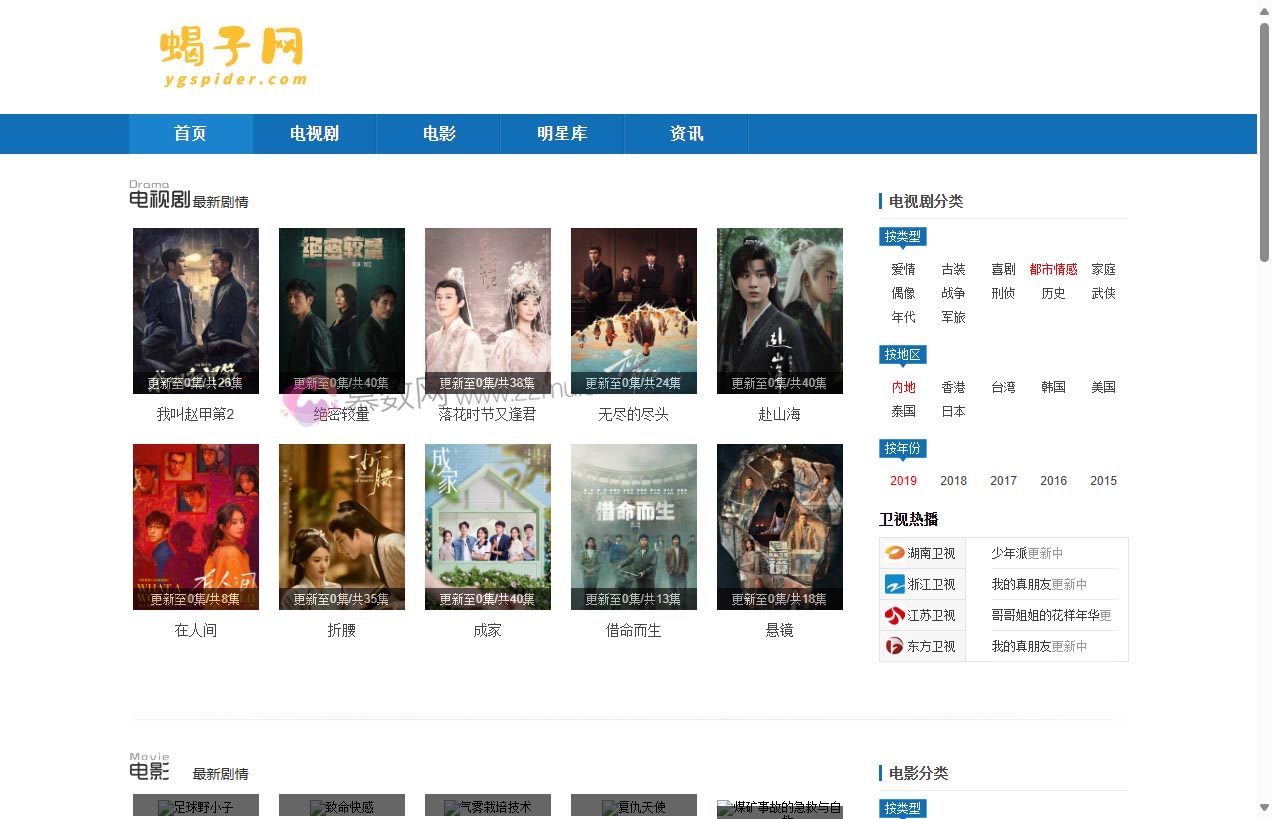Select the 无尽的尽头 drama tile
Image resolution: width=1272 pixels, height=819 pixels.
pyautogui.click(x=634, y=310)
